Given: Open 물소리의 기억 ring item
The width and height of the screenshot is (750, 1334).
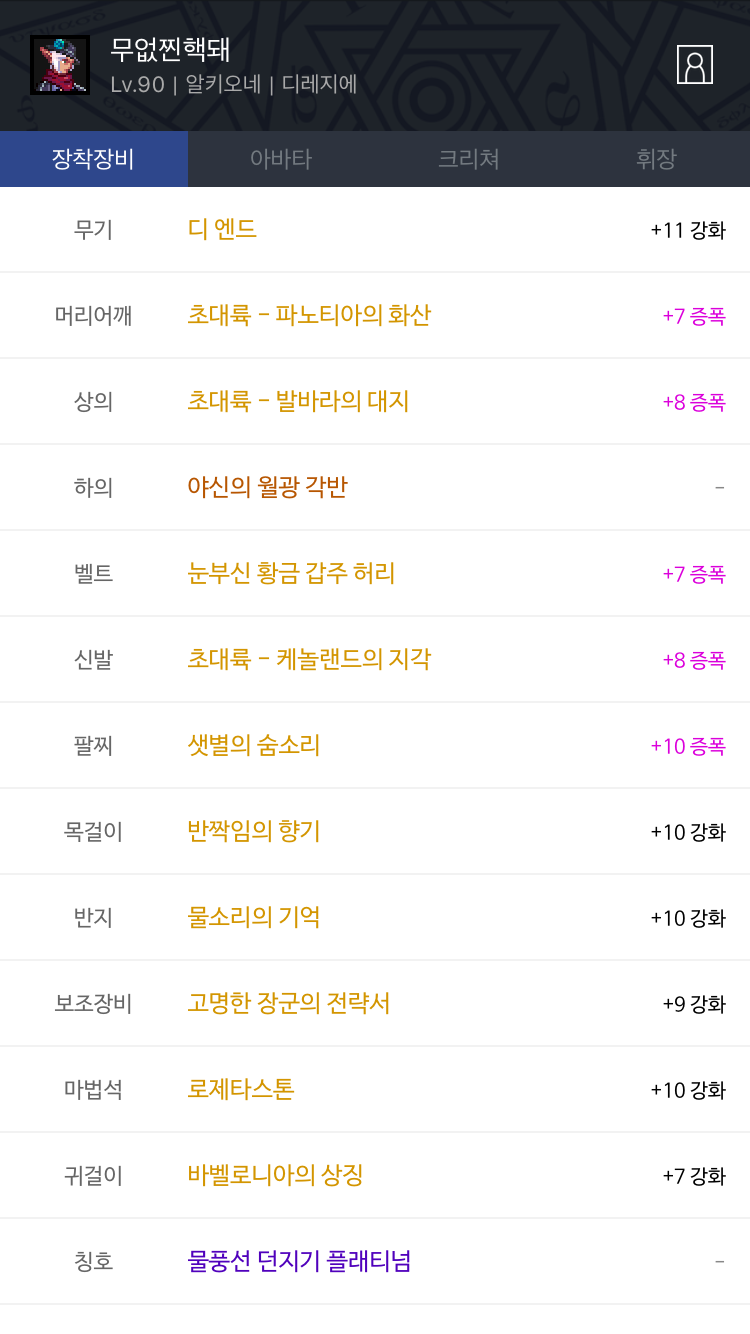Looking at the screenshot, I should point(254,917).
